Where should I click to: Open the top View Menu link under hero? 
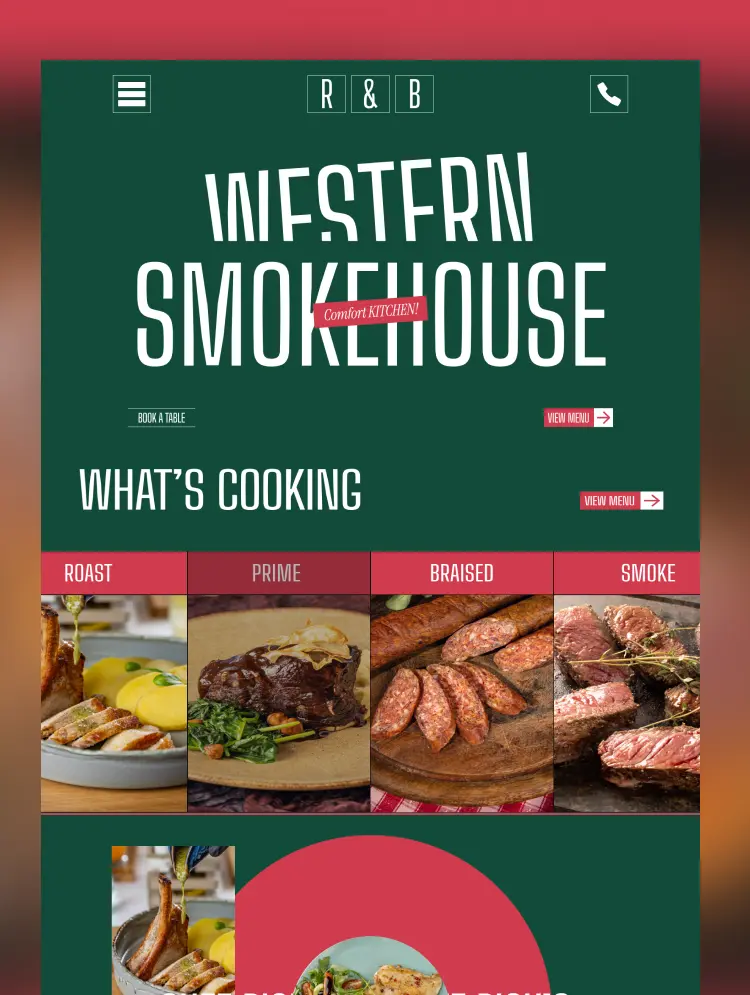click(568, 417)
